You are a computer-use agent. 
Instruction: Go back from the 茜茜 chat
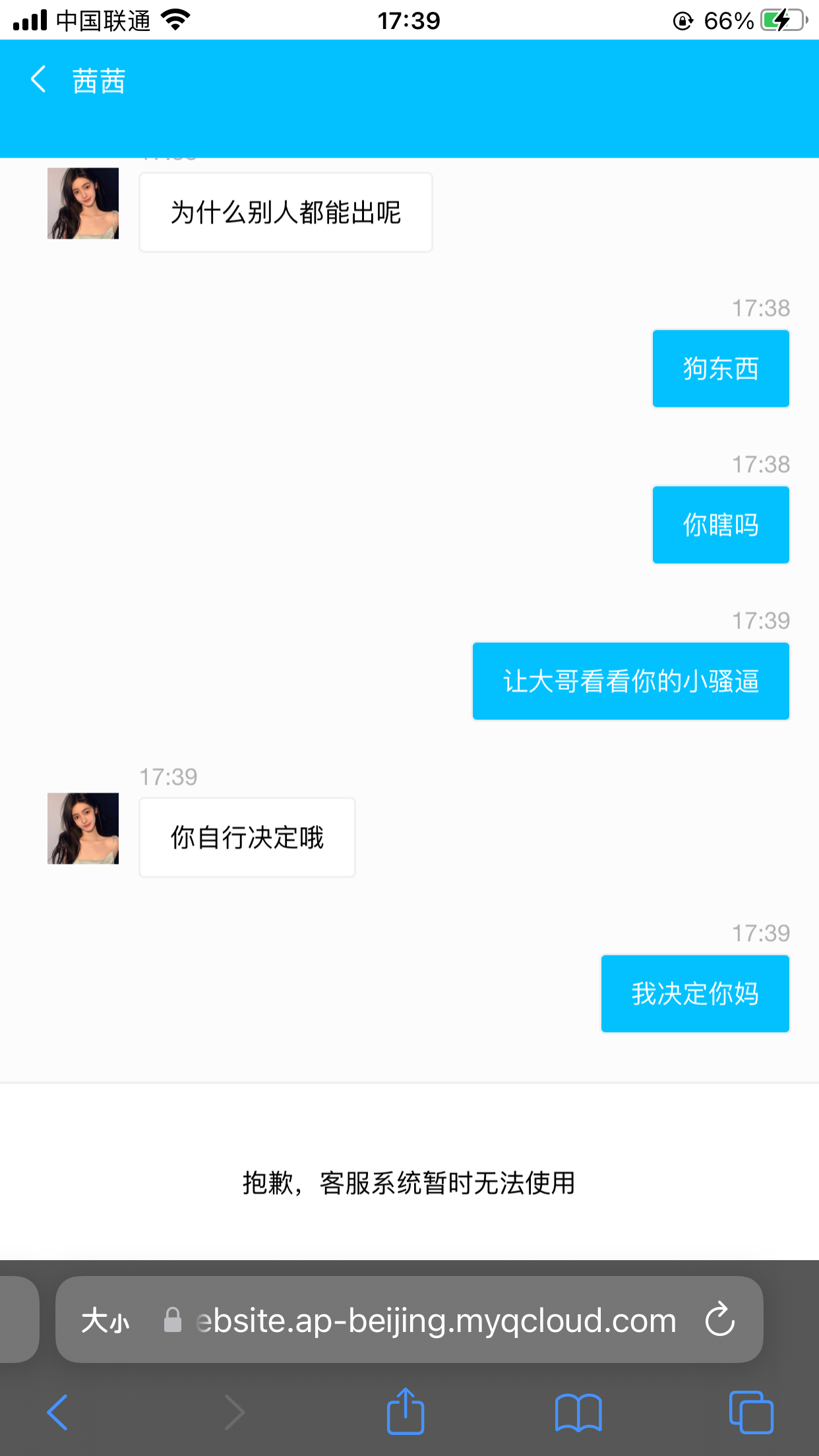tap(38, 80)
